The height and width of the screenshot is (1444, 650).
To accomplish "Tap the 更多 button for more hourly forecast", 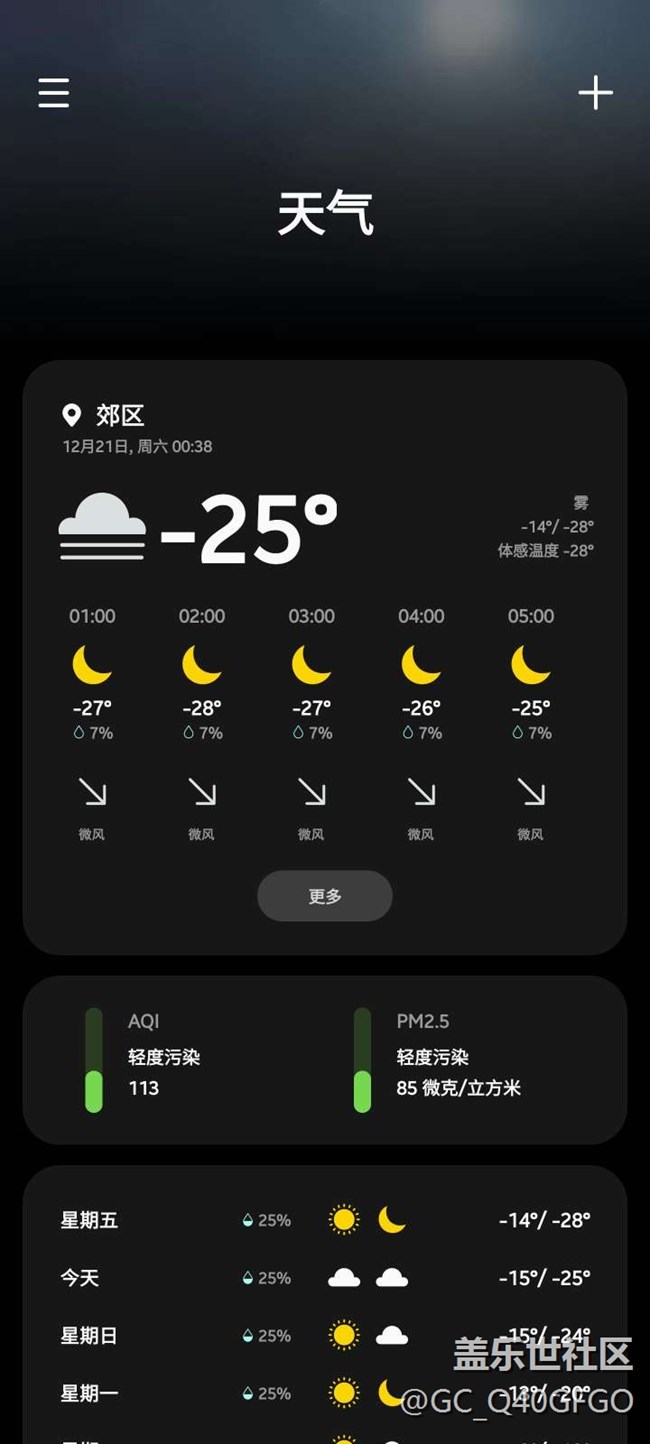I will [325, 896].
